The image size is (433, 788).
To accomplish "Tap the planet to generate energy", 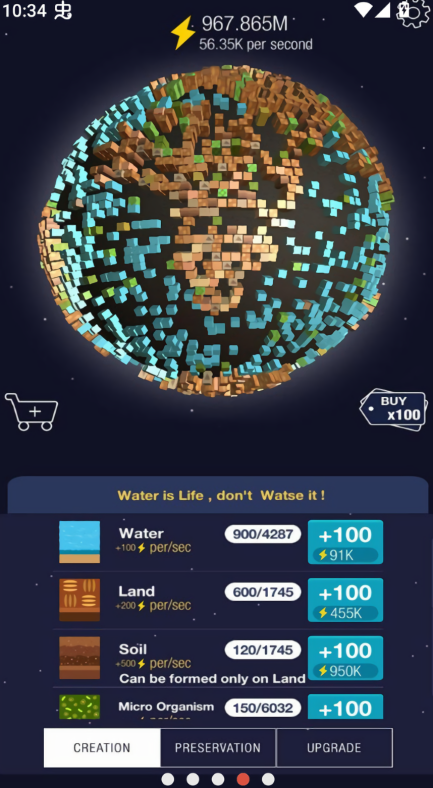I will 215,230.
